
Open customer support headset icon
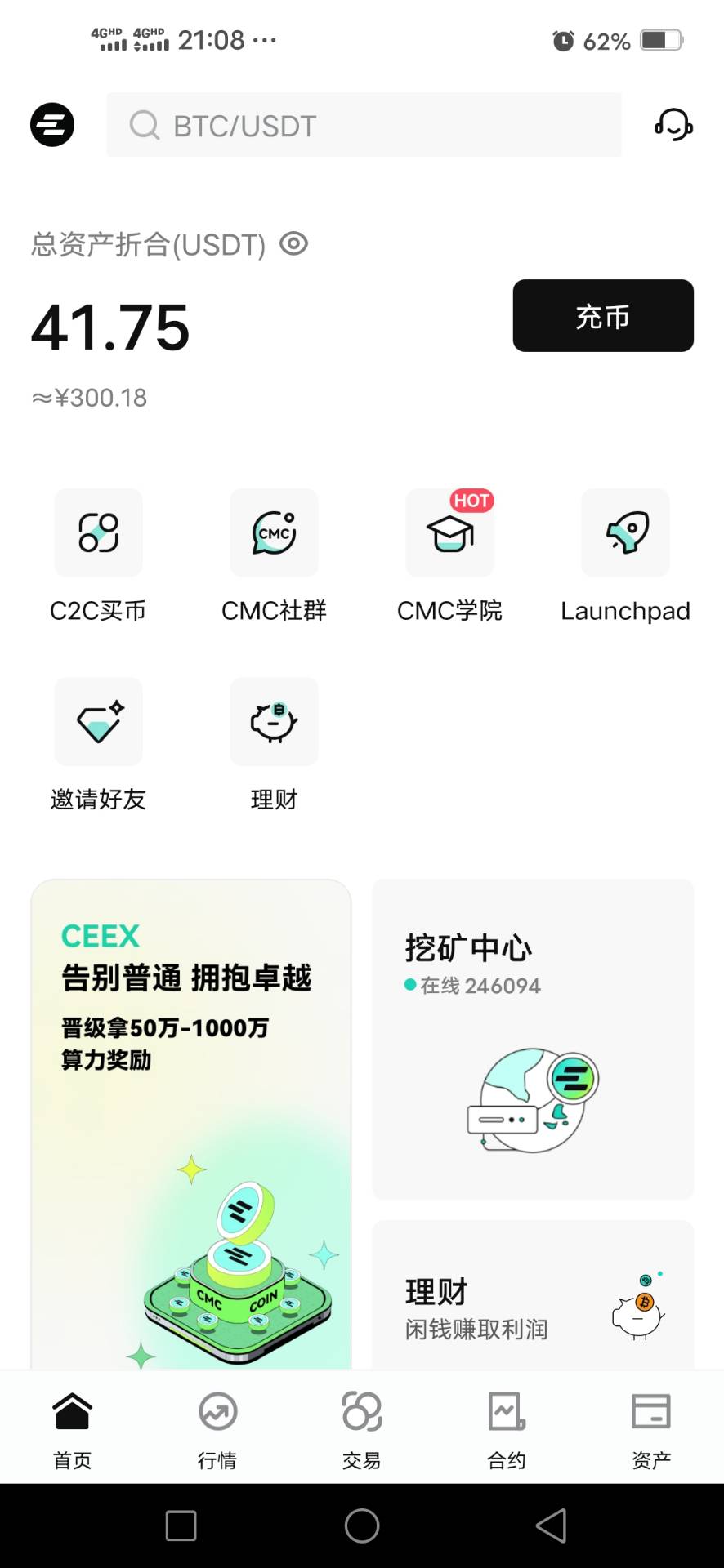click(673, 125)
